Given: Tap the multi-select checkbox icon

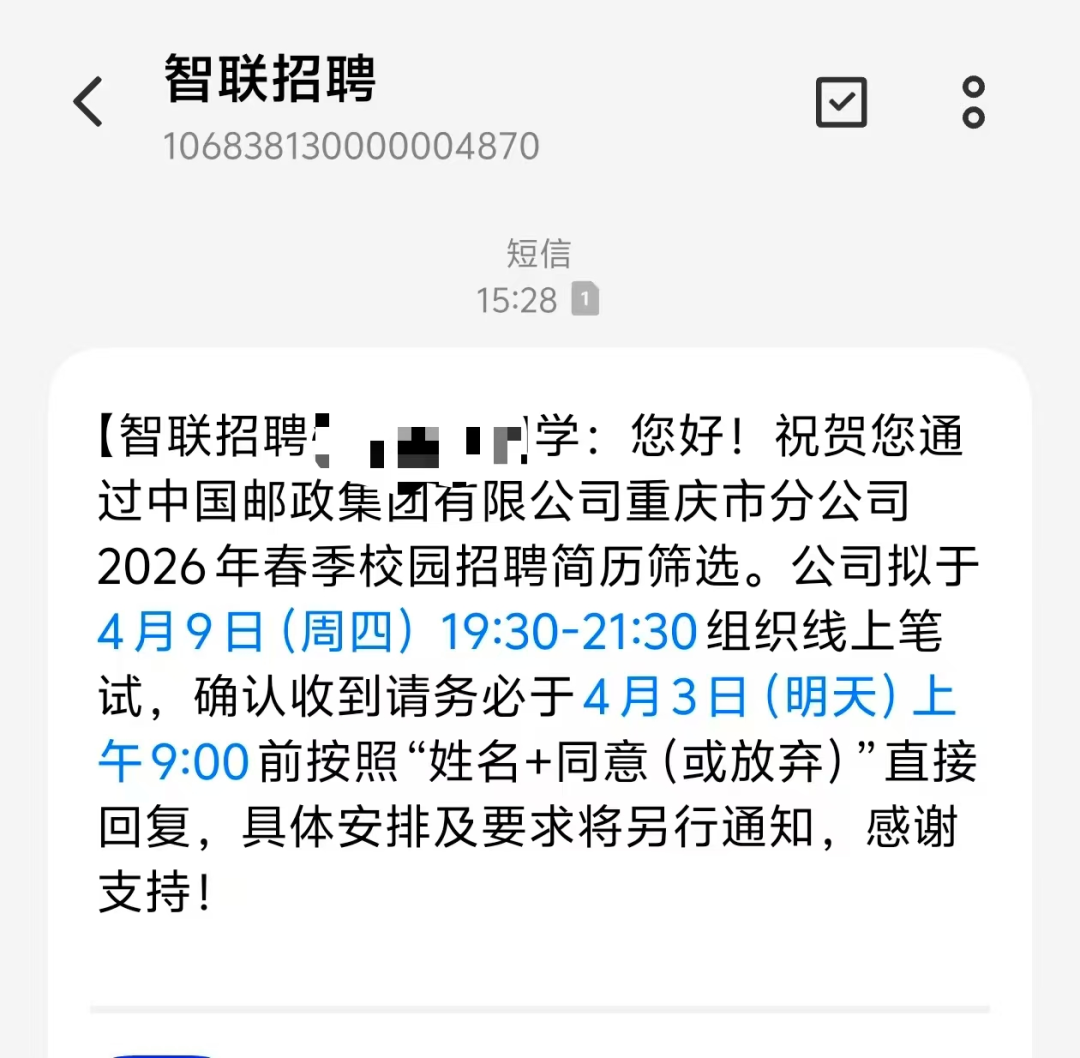Looking at the screenshot, I should [841, 102].
